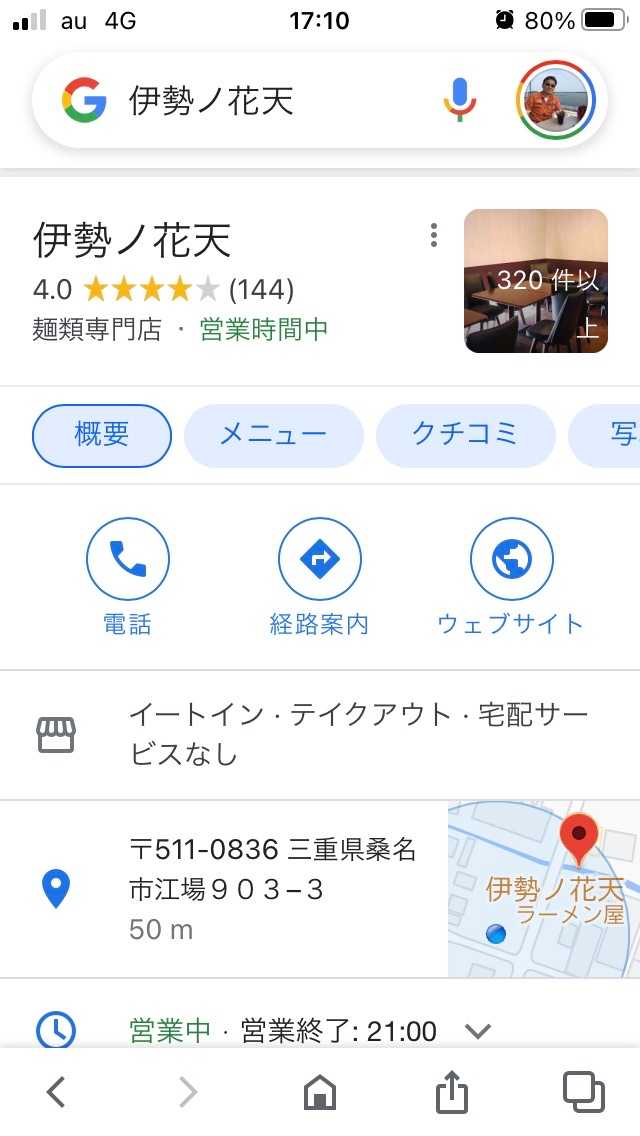This screenshot has height=1136, width=640.
Task: Share this page
Action: click(x=451, y=1092)
